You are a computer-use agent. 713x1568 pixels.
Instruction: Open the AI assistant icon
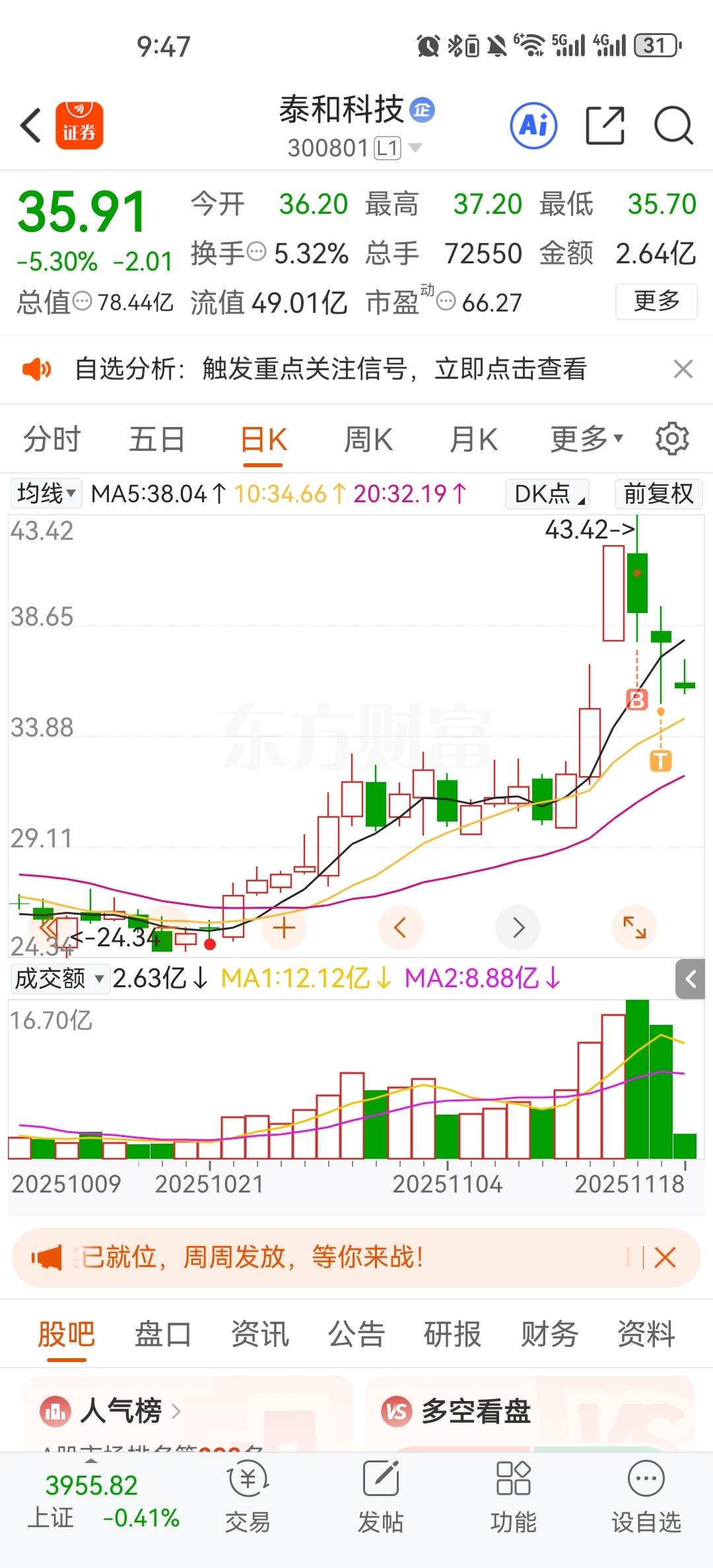point(533,125)
